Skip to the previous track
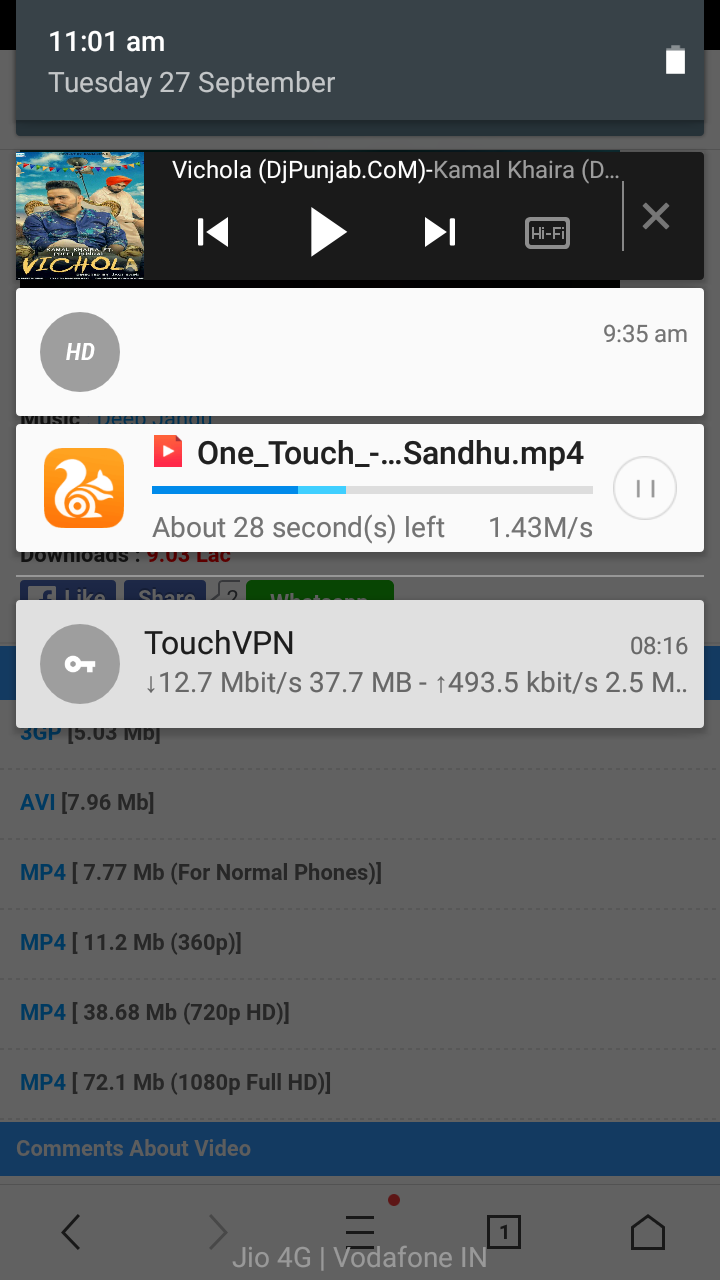The image size is (720, 1280). click(x=213, y=232)
